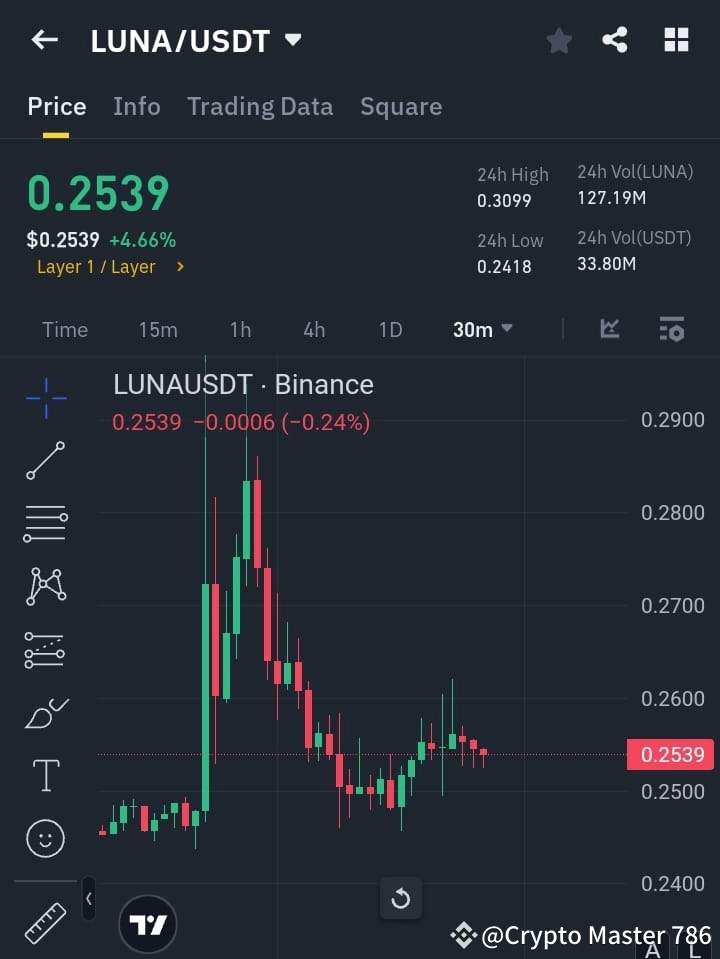Switch to the Trading Data tab

pos(260,106)
